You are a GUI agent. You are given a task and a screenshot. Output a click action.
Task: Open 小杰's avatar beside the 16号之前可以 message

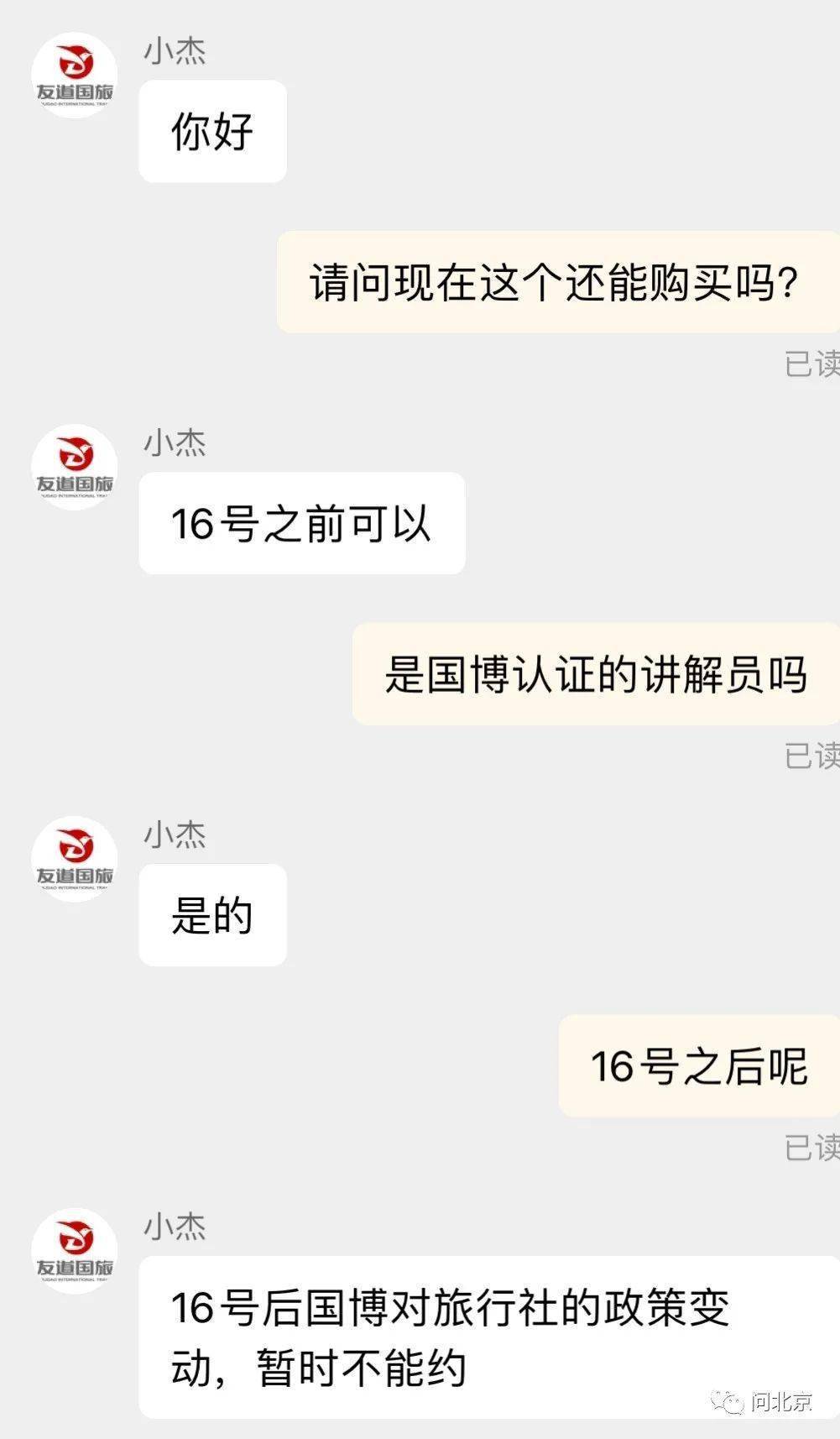click(x=74, y=468)
